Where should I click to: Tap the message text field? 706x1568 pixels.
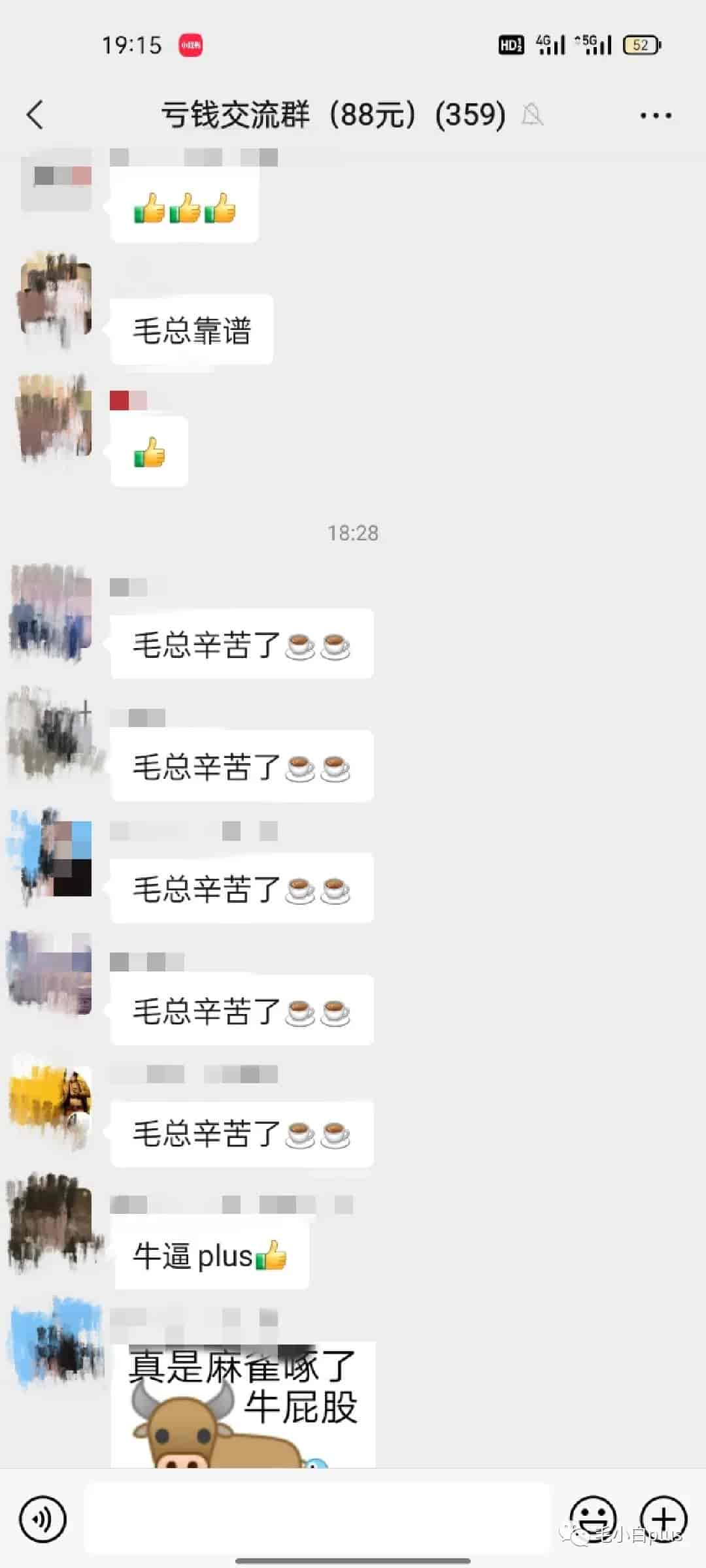click(318, 1519)
